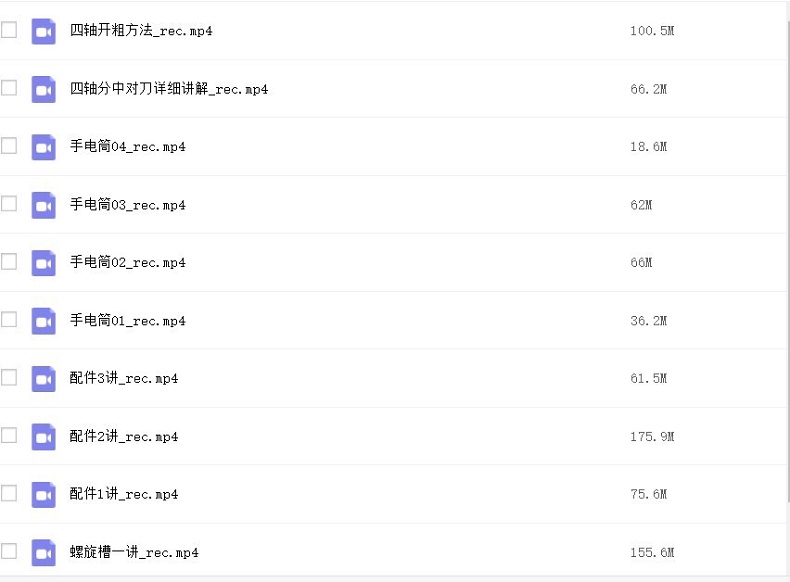Screen dimensions: 790x582
Task: Select the checkbox for 四轴开粗方法_rec.mp4
Action: click(9, 30)
